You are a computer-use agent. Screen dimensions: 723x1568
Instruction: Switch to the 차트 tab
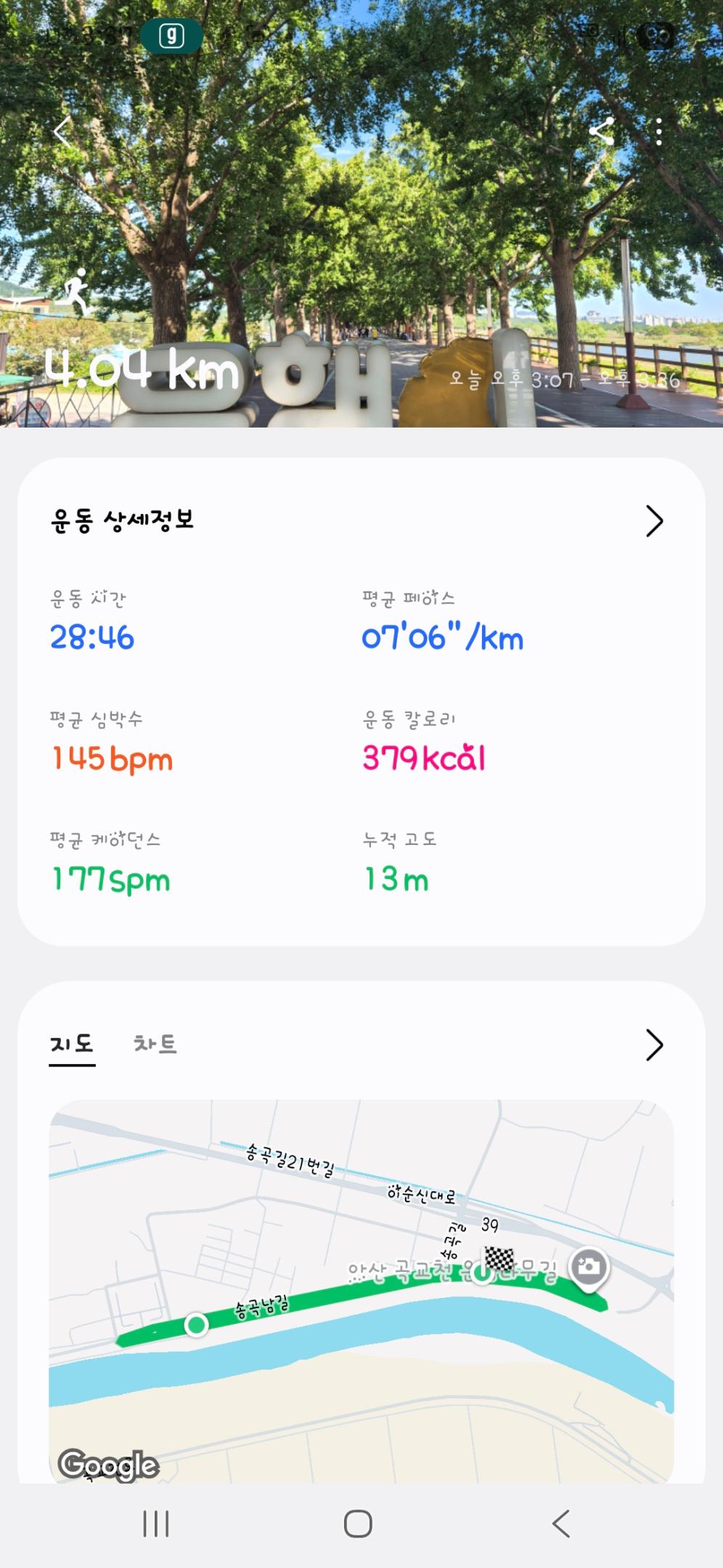155,1044
